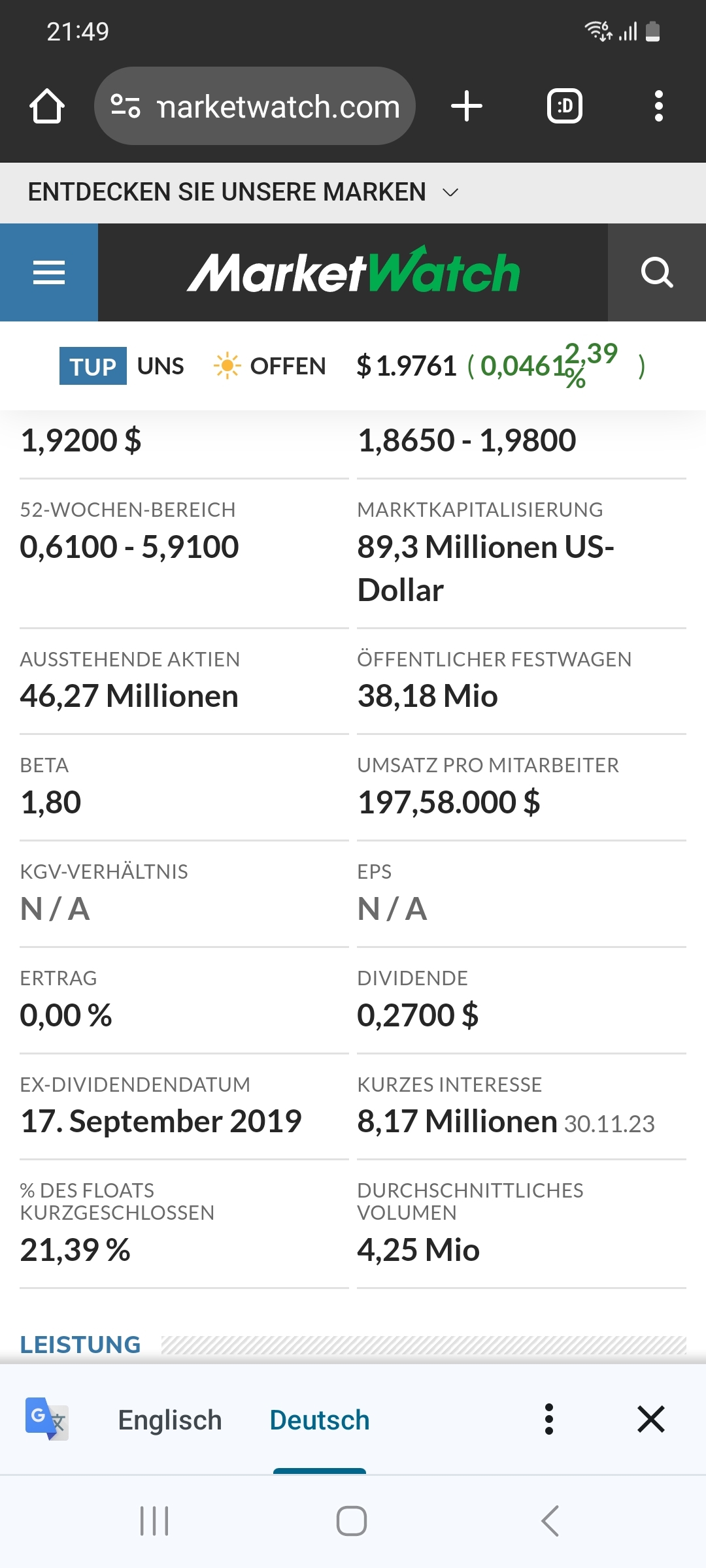Tap the marketwatch.com address bar
This screenshot has width=706, height=1568.
[255, 106]
